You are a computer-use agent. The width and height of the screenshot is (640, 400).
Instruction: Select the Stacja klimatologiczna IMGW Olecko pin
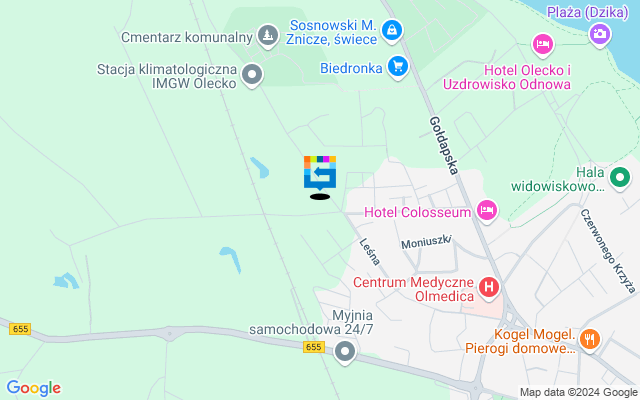point(252,74)
